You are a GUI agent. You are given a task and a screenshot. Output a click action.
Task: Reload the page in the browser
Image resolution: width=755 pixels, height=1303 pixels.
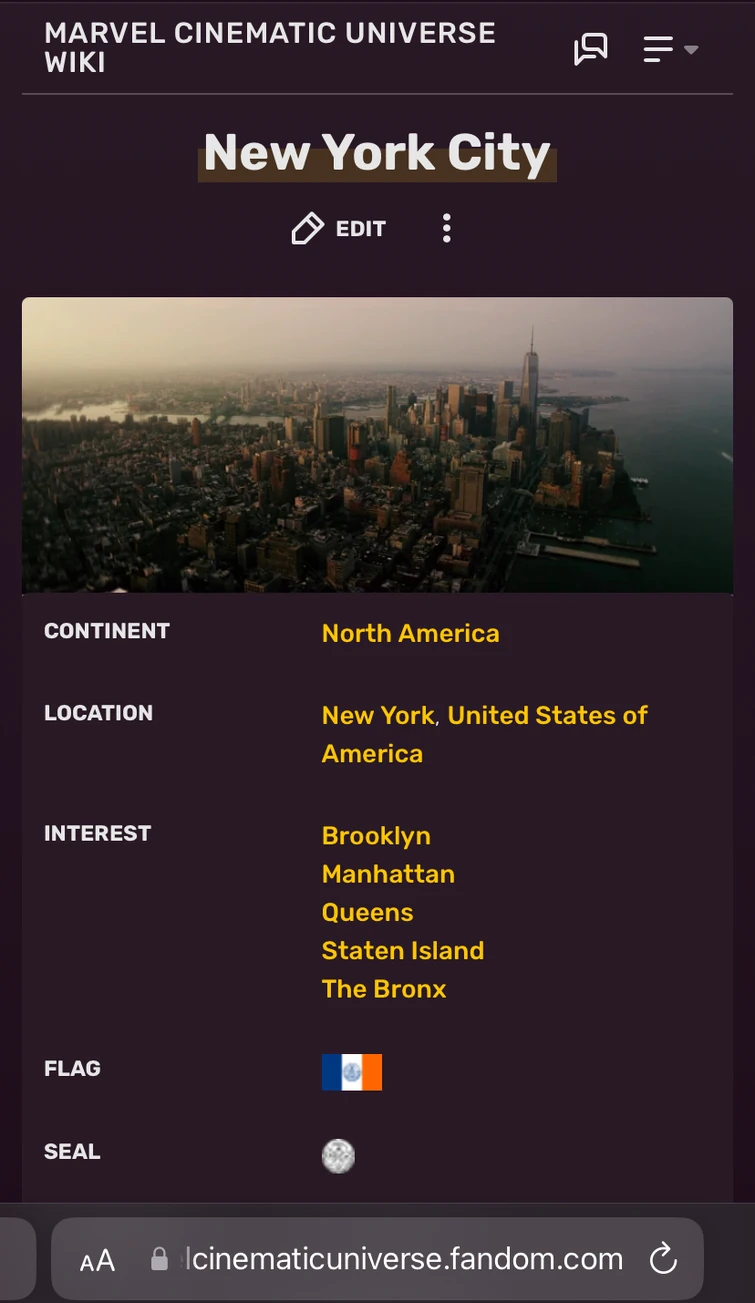coord(663,1259)
